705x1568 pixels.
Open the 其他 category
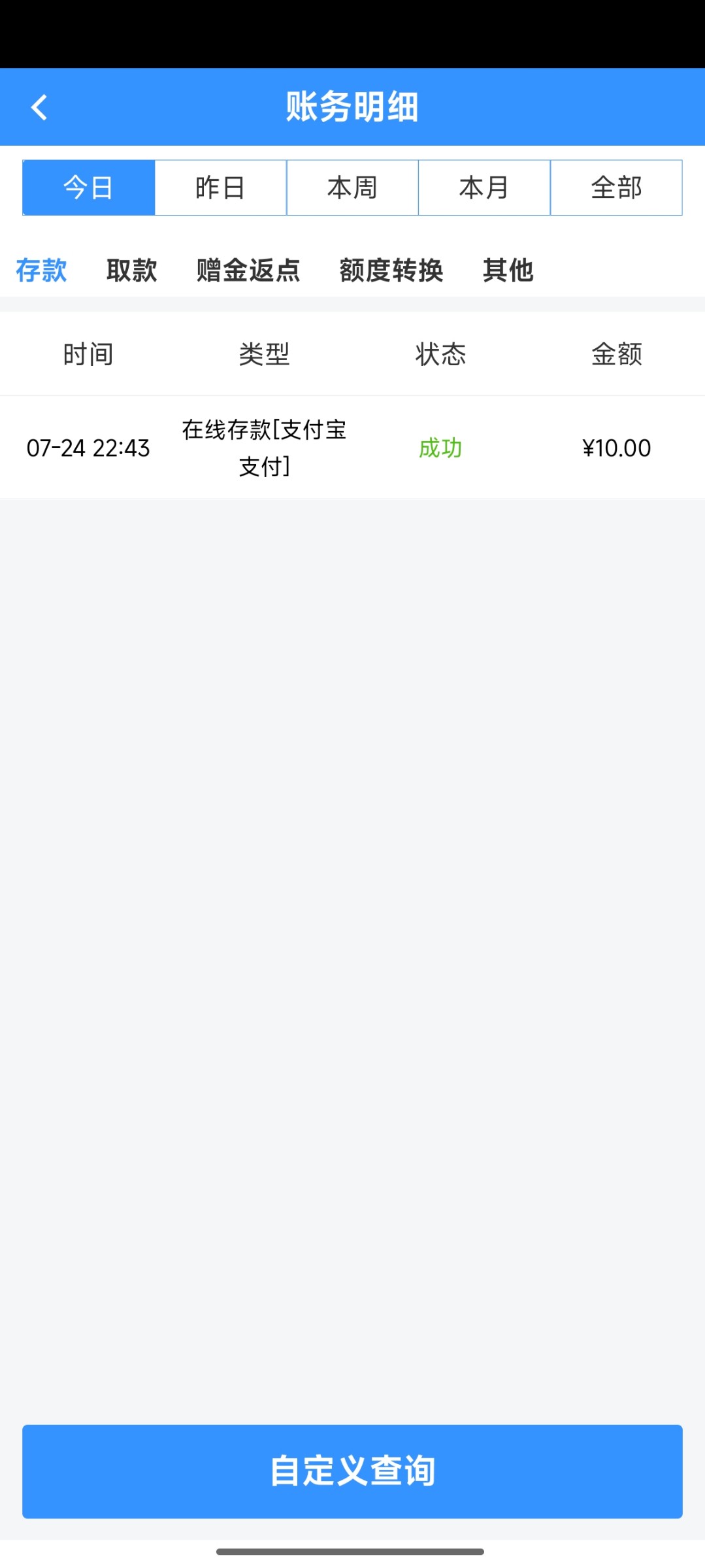(508, 270)
